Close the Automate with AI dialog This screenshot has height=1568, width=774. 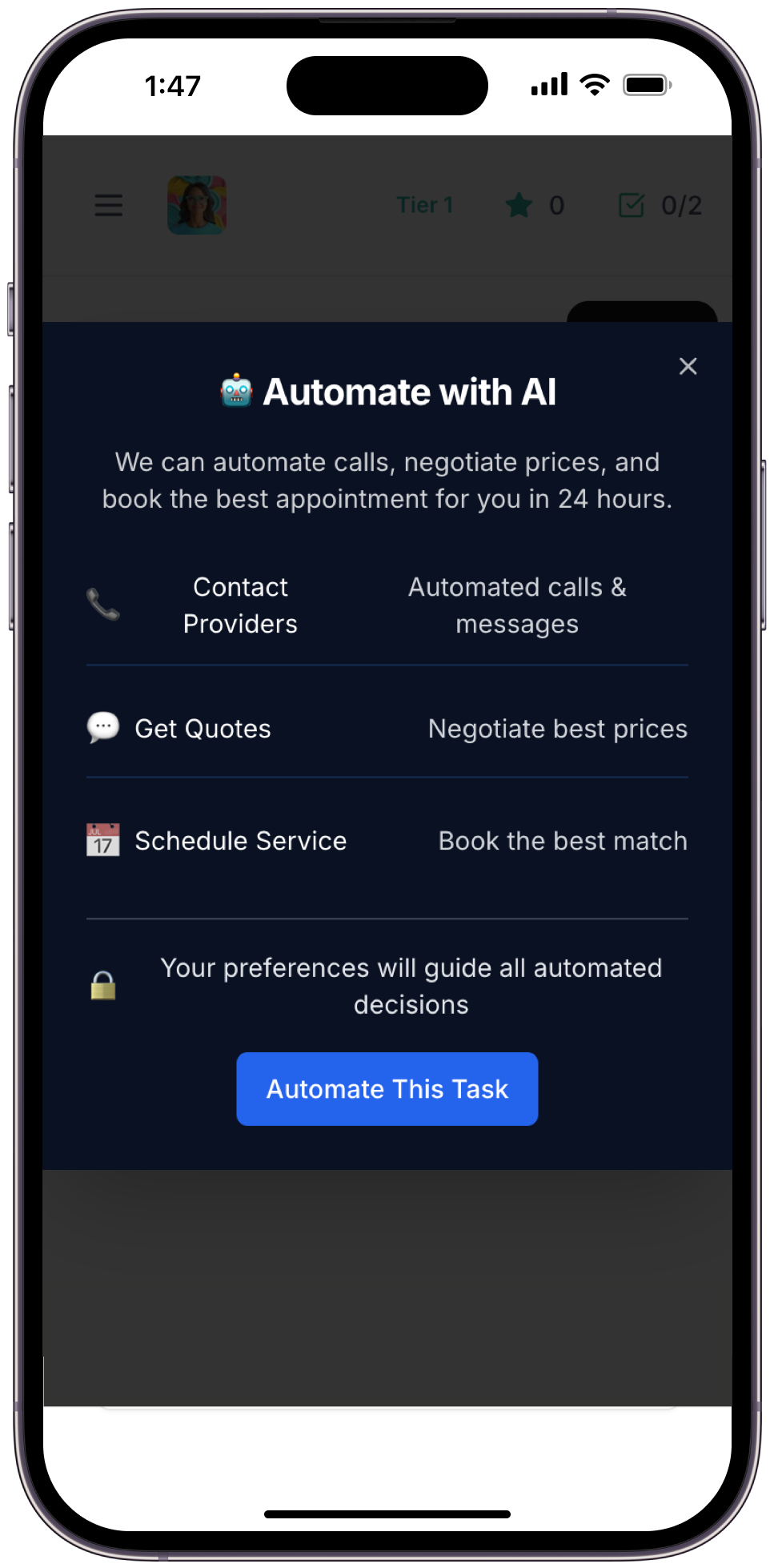(688, 366)
